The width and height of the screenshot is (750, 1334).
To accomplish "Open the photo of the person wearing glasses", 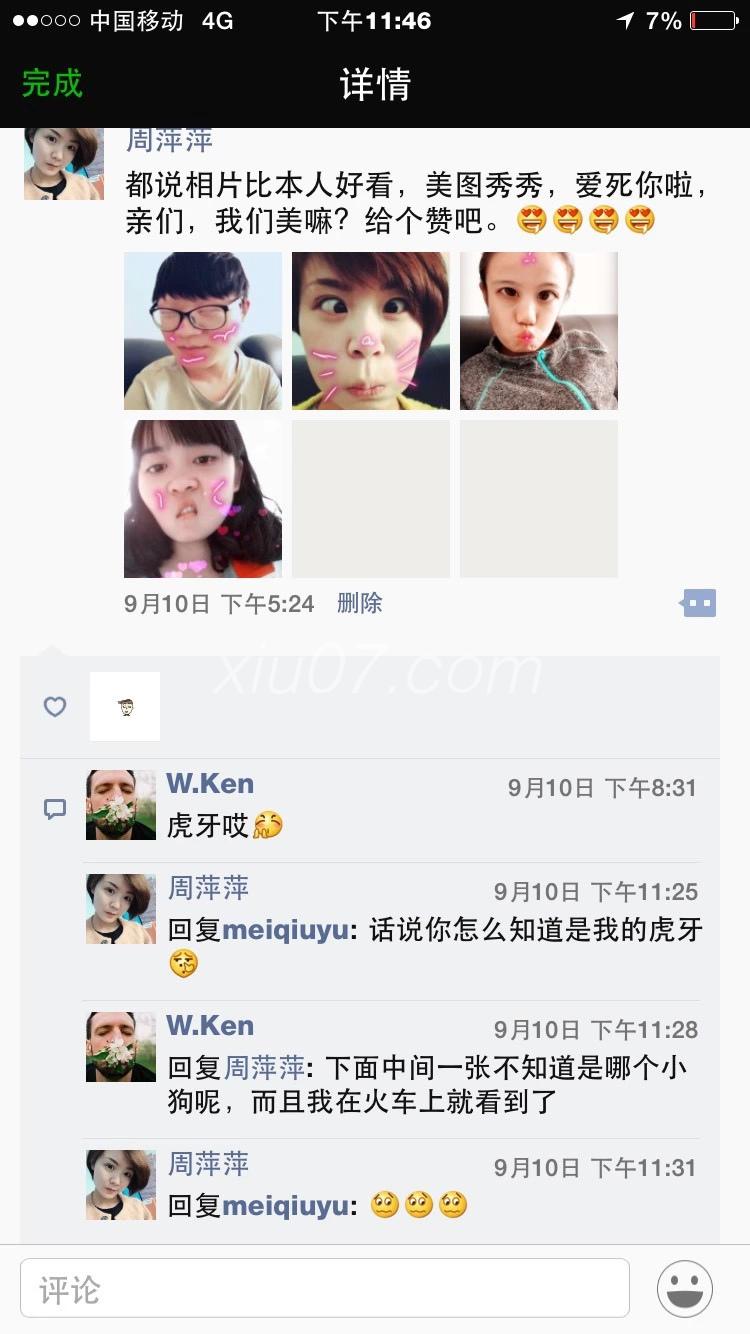I will click(x=203, y=331).
